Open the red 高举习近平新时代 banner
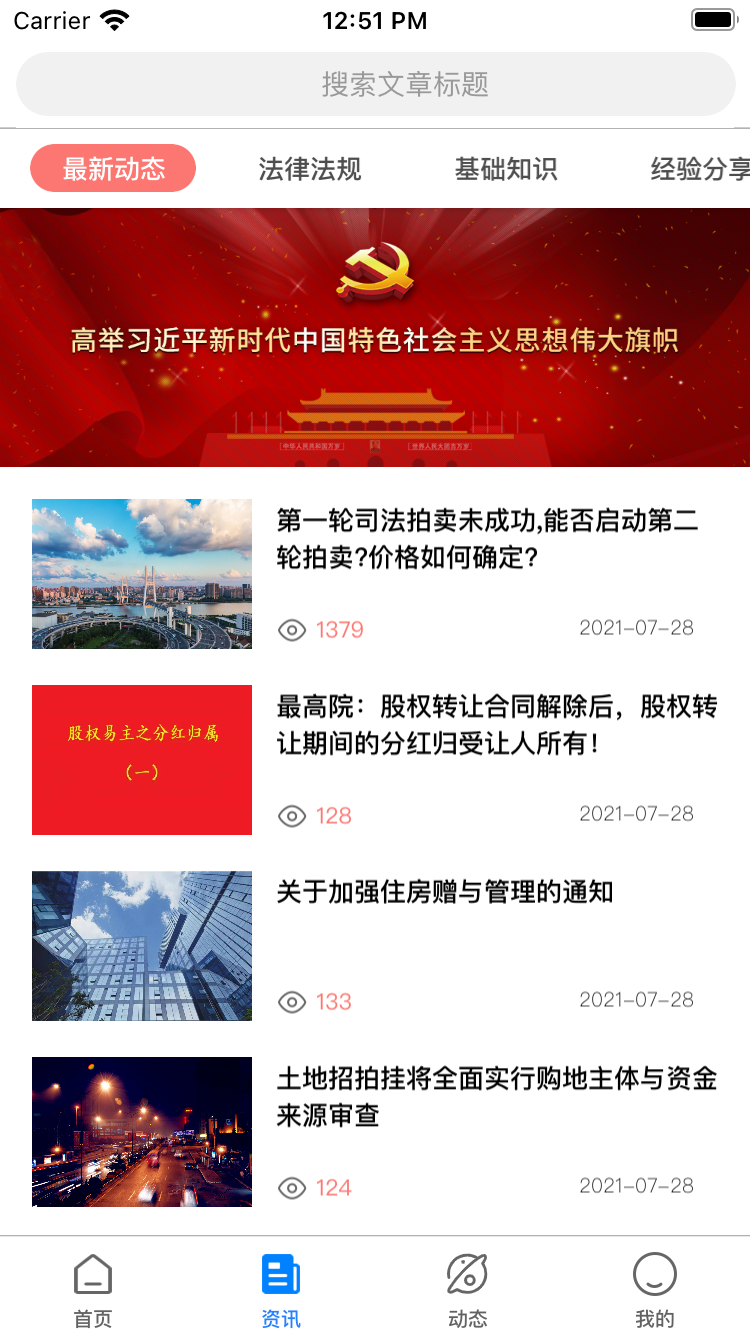This screenshot has width=750, height=1334. (375, 337)
